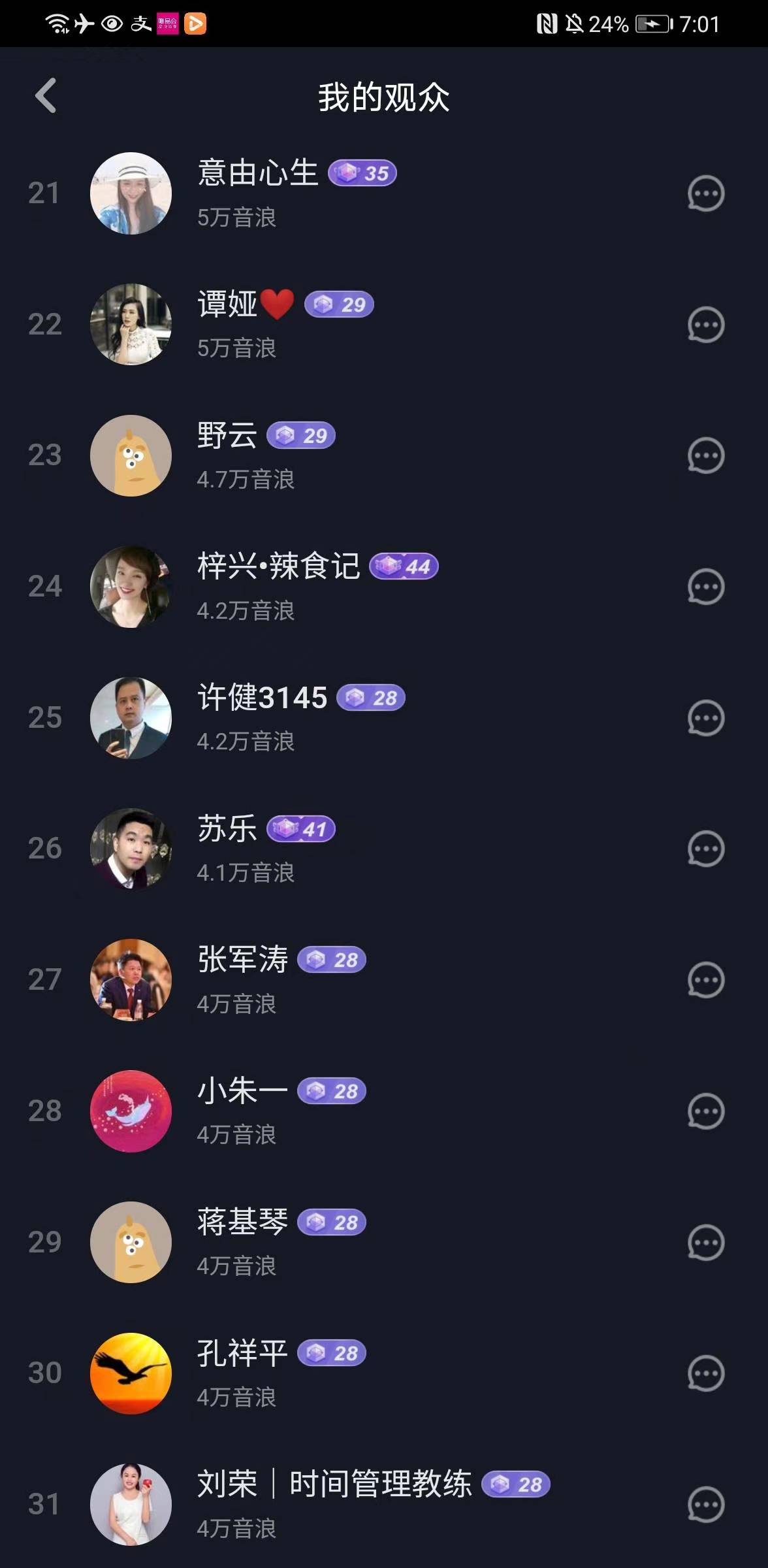The width and height of the screenshot is (768, 1568).
Task: View 苏乐's avatar
Action: tap(131, 849)
